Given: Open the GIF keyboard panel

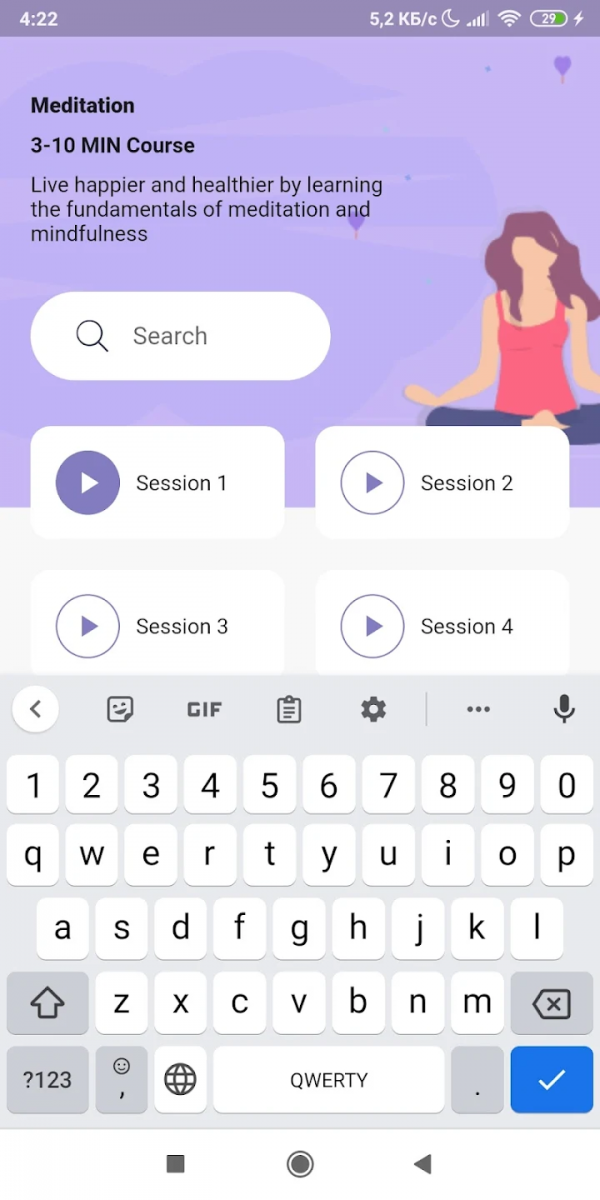Looking at the screenshot, I should 204,709.
